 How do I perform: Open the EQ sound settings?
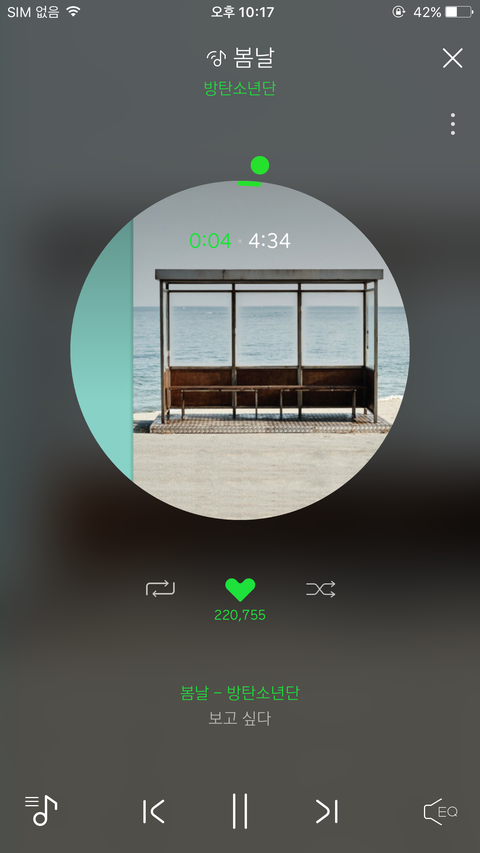point(441,812)
